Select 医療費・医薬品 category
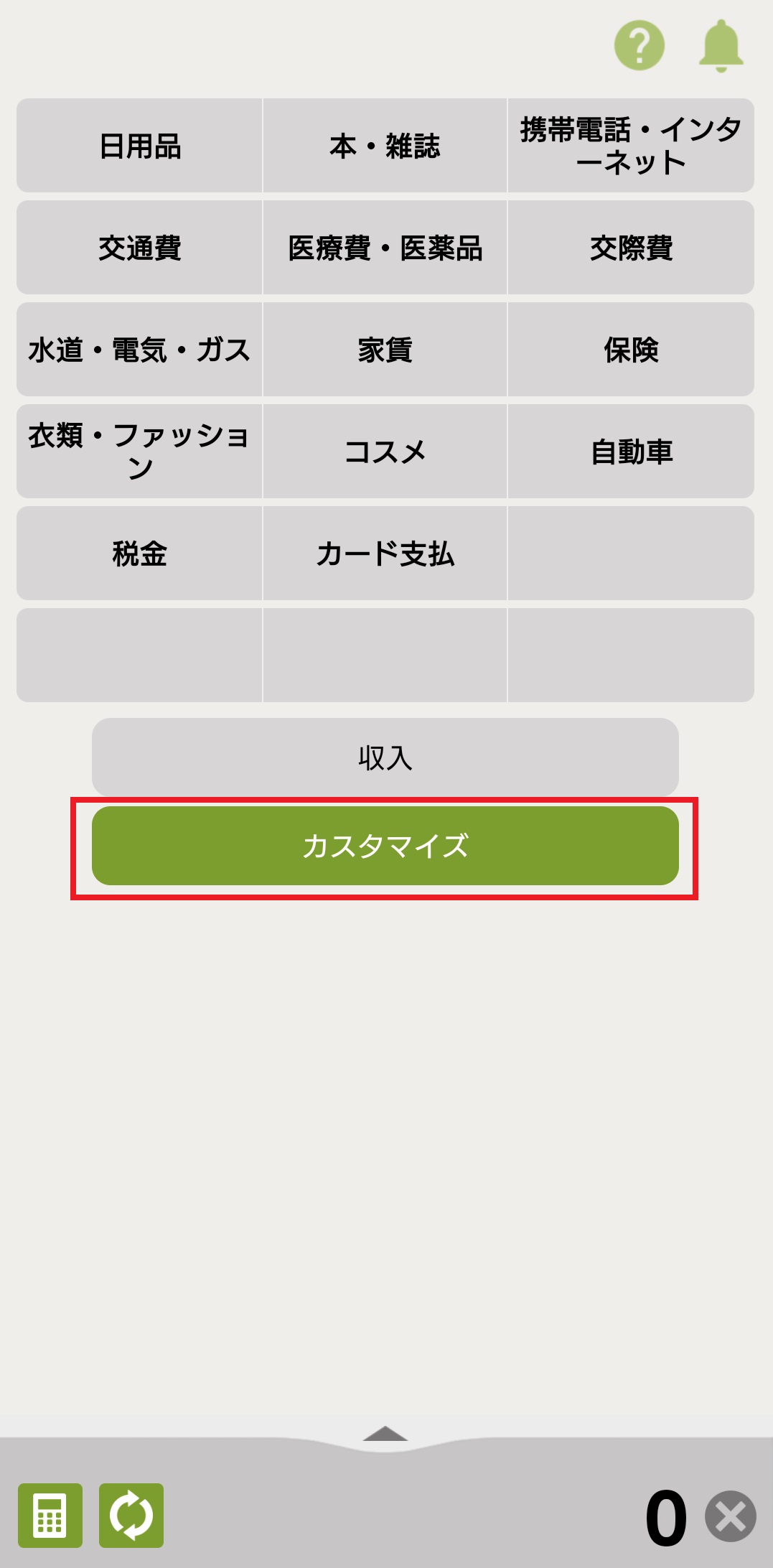 tap(385, 248)
